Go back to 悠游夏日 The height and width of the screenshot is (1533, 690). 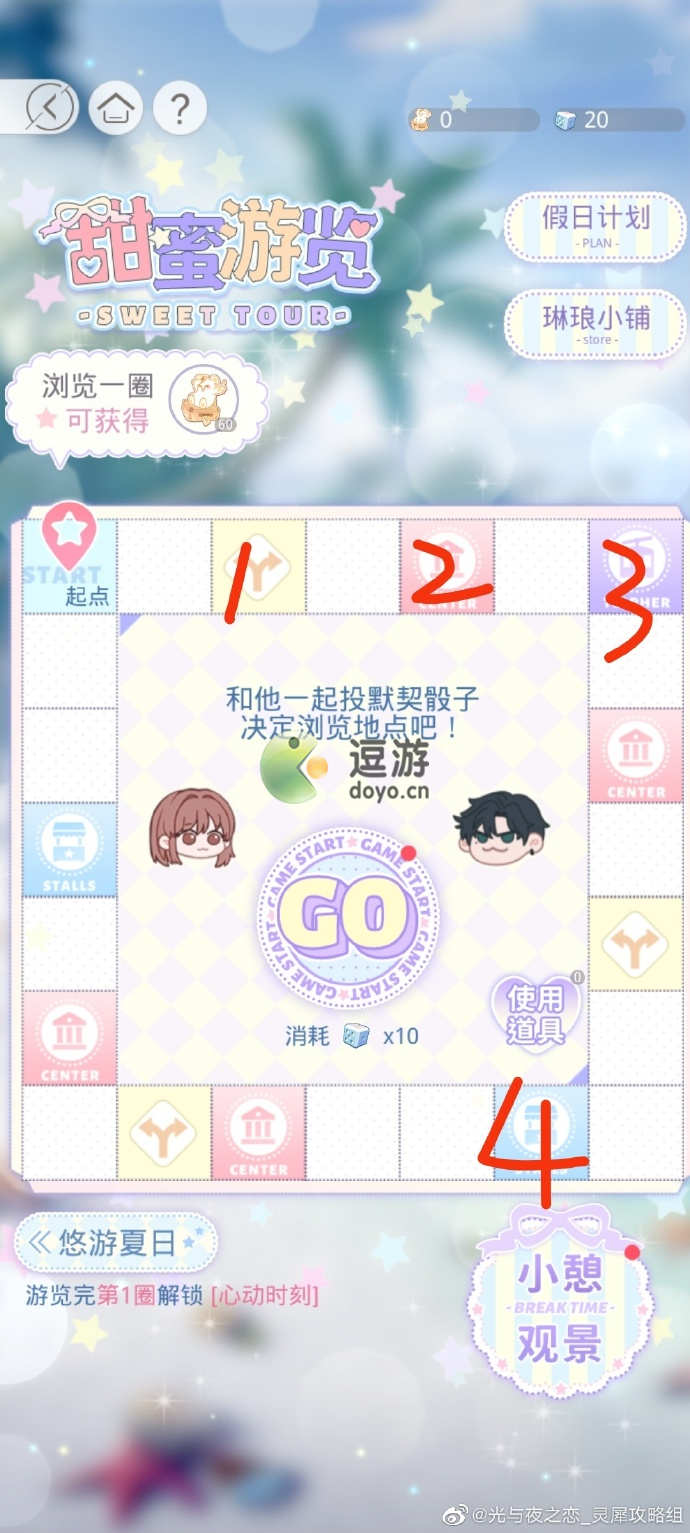(115, 1242)
